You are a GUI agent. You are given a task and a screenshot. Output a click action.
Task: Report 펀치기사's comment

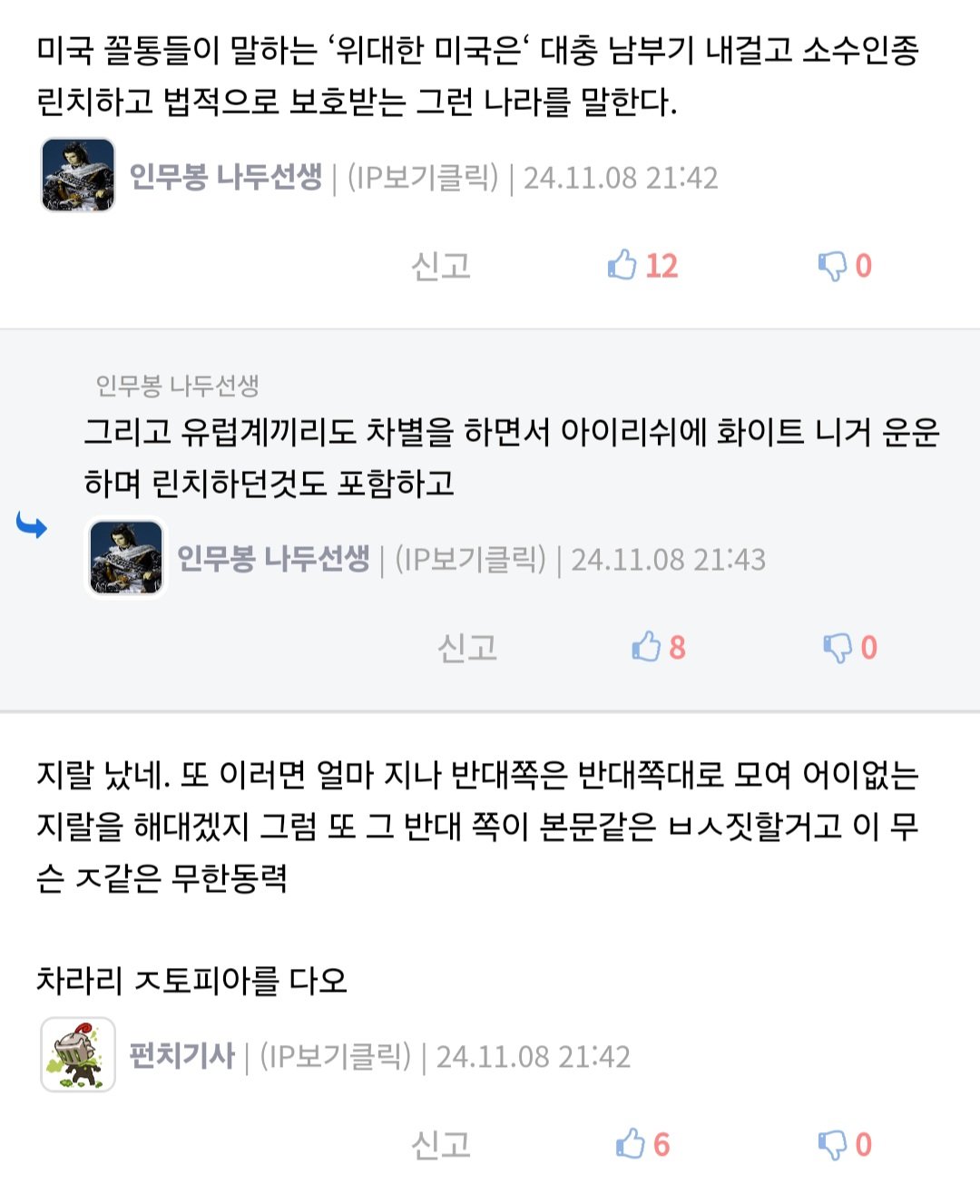point(441,1145)
